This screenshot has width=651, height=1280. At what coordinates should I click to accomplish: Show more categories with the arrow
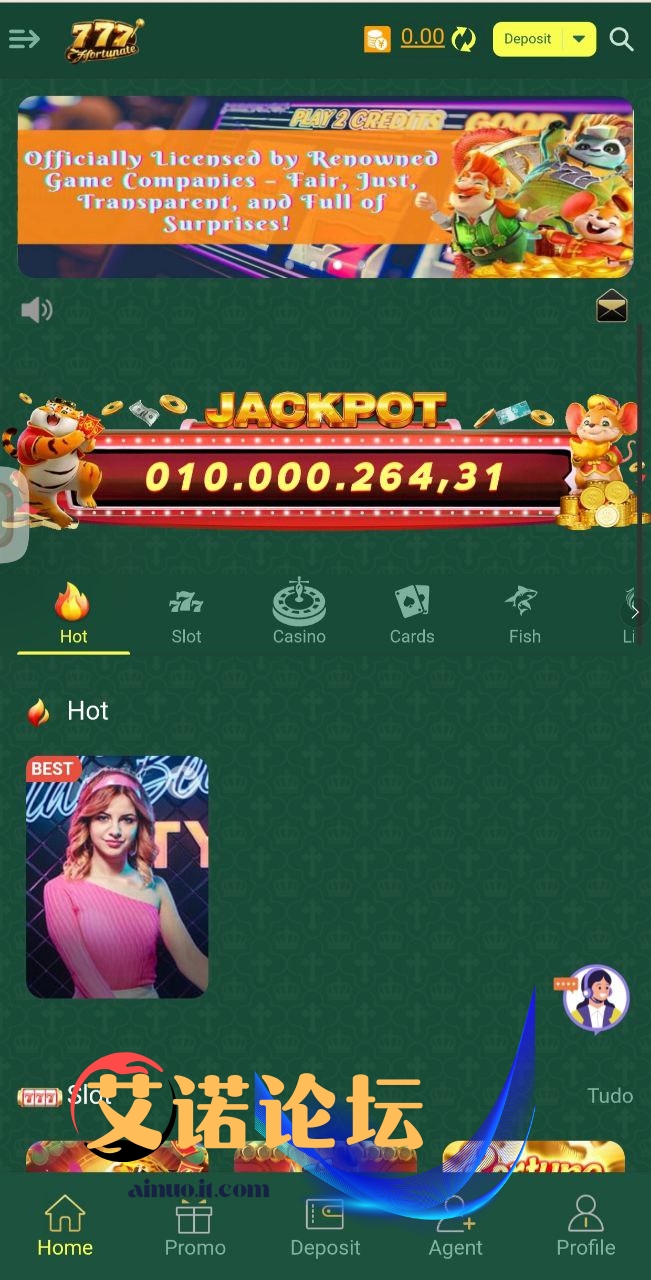point(635,612)
